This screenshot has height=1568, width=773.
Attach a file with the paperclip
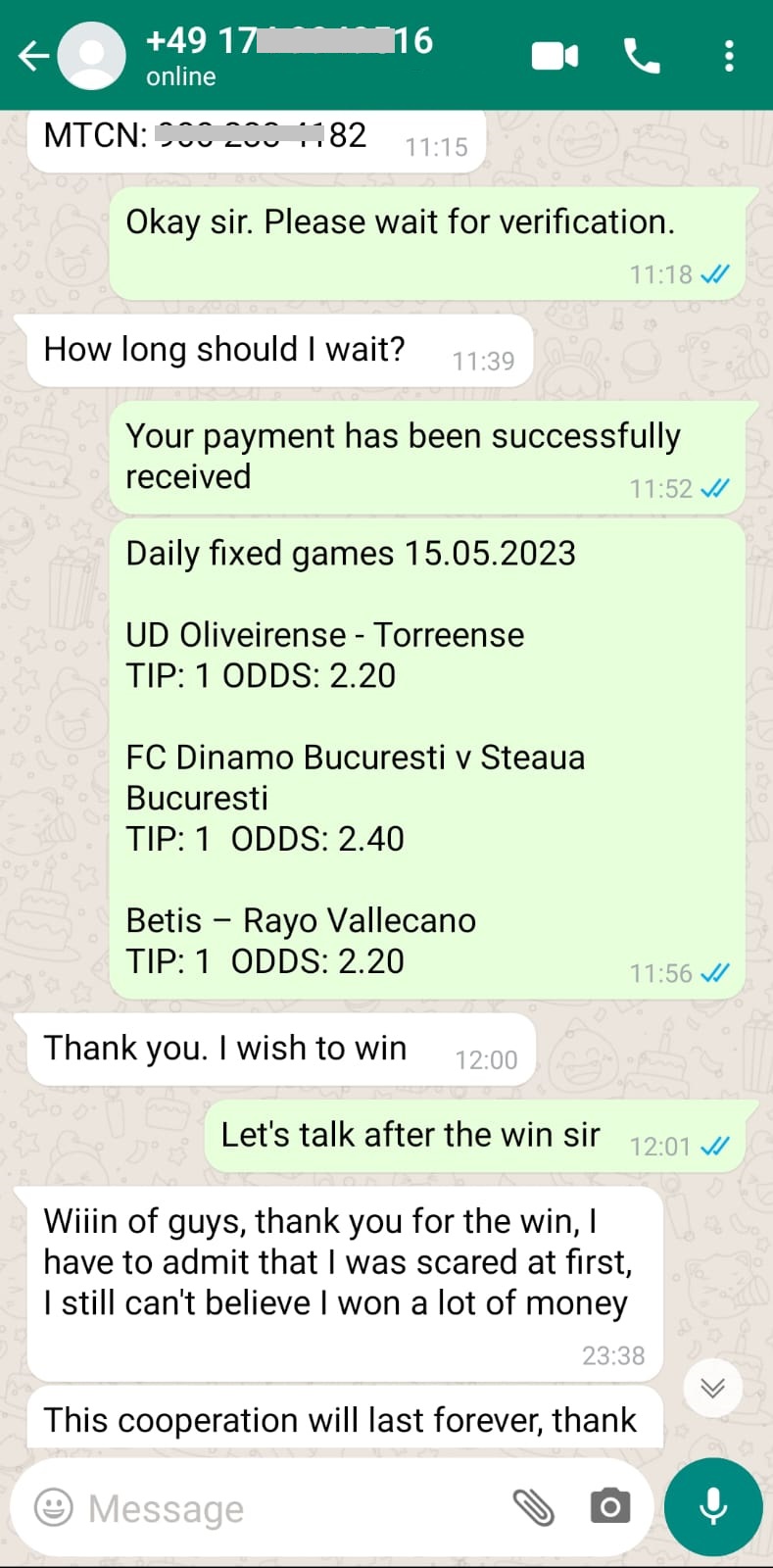pos(534,1507)
